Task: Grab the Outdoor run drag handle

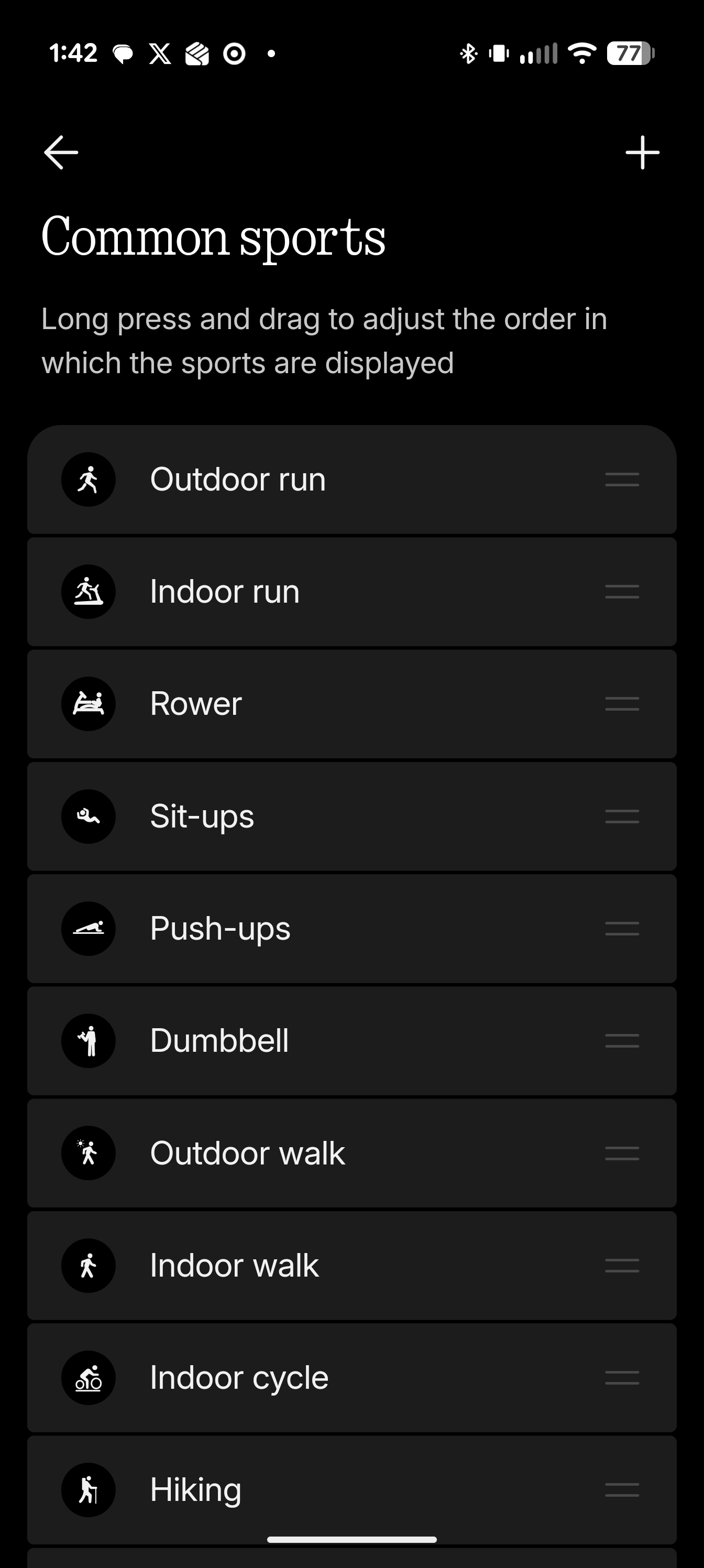Action: tap(622, 479)
